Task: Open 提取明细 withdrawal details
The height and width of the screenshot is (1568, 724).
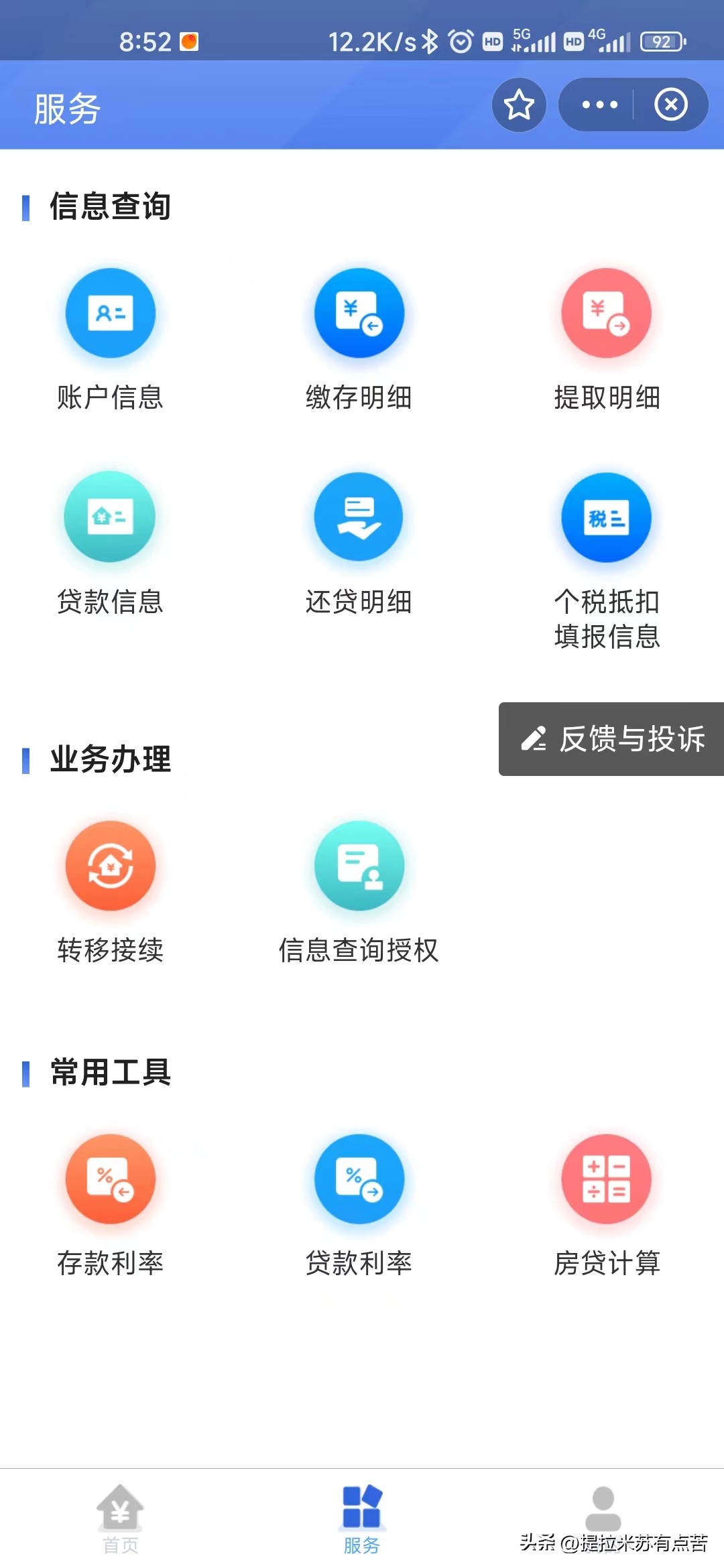Action: tap(605, 313)
